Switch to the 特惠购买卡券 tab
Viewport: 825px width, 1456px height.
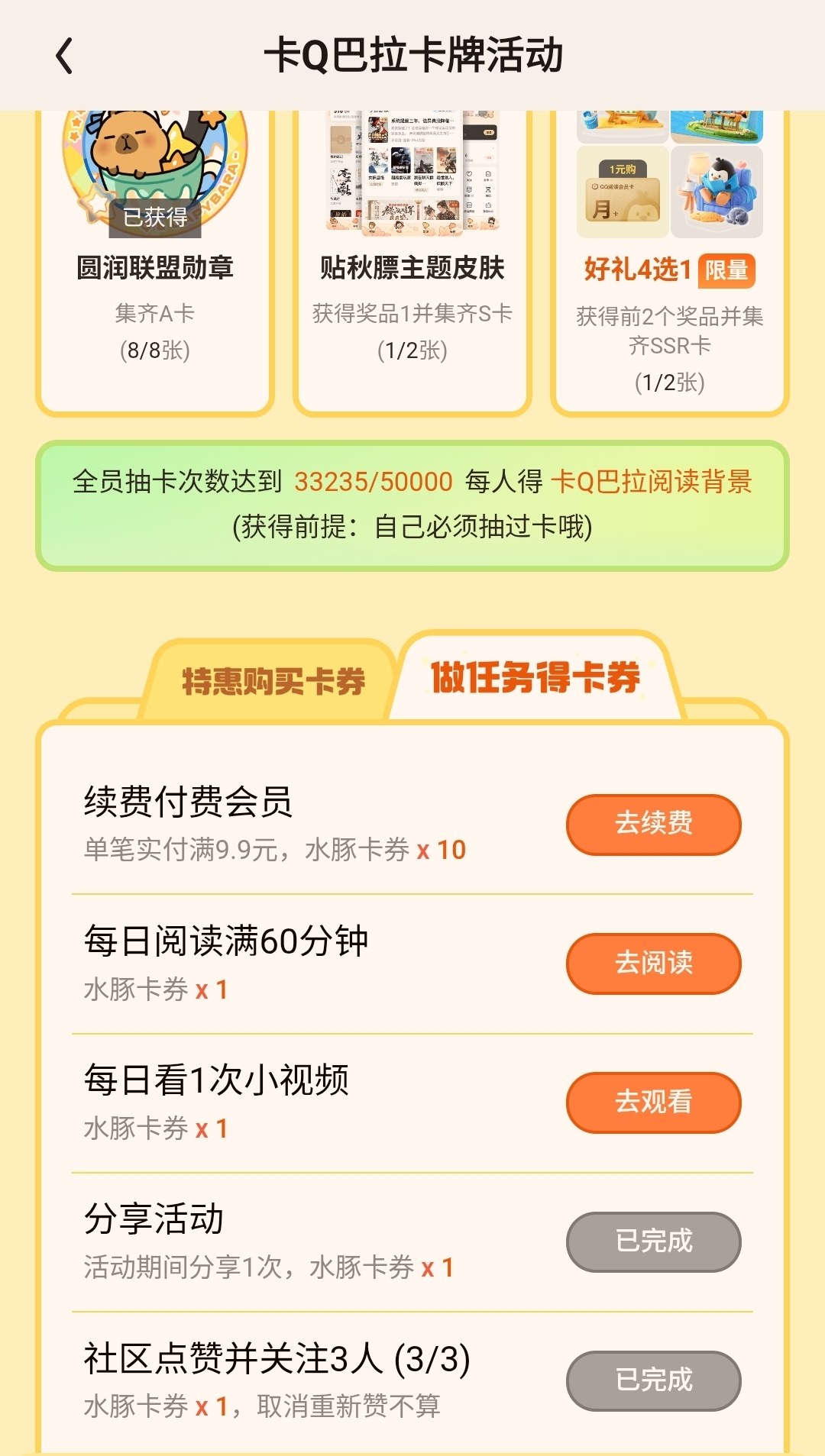(x=273, y=681)
